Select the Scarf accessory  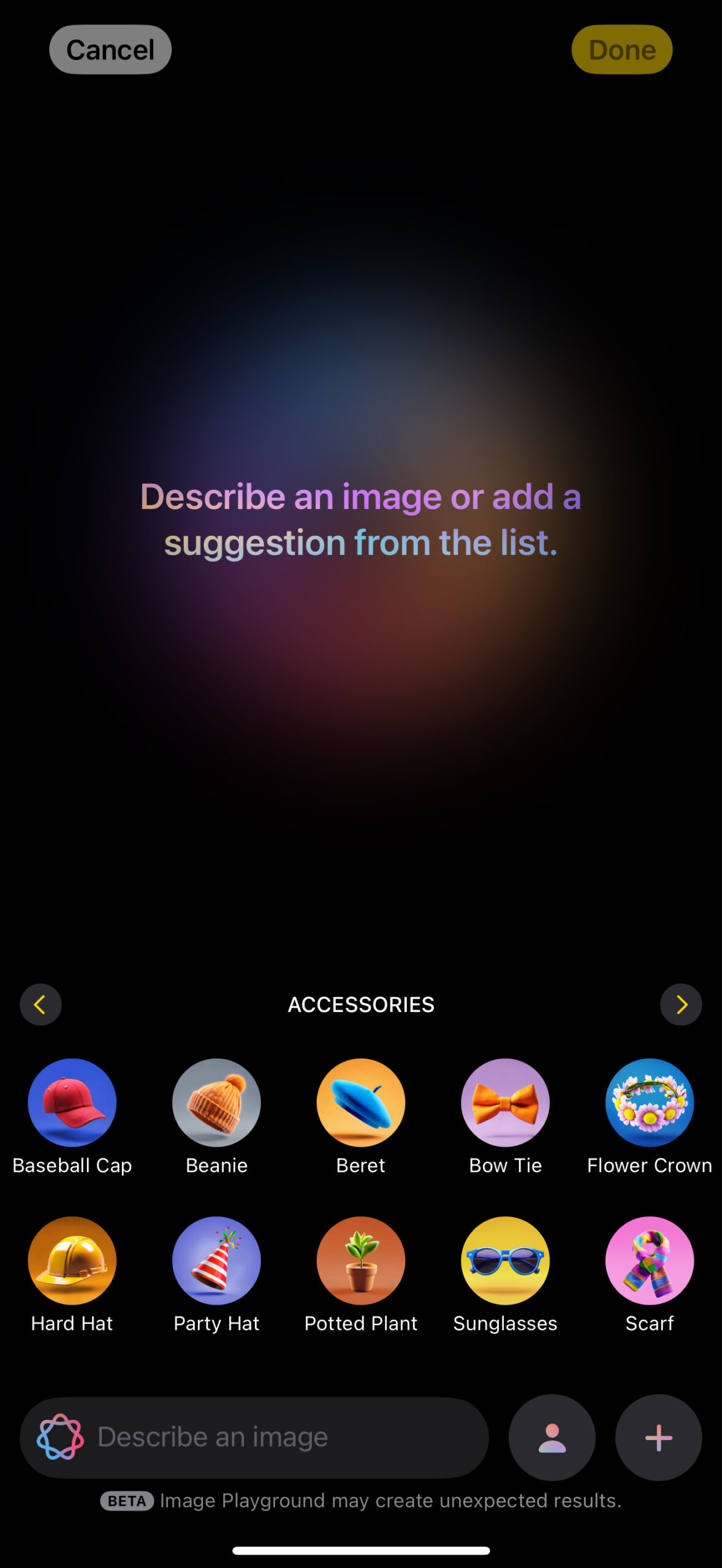coord(650,1261)
